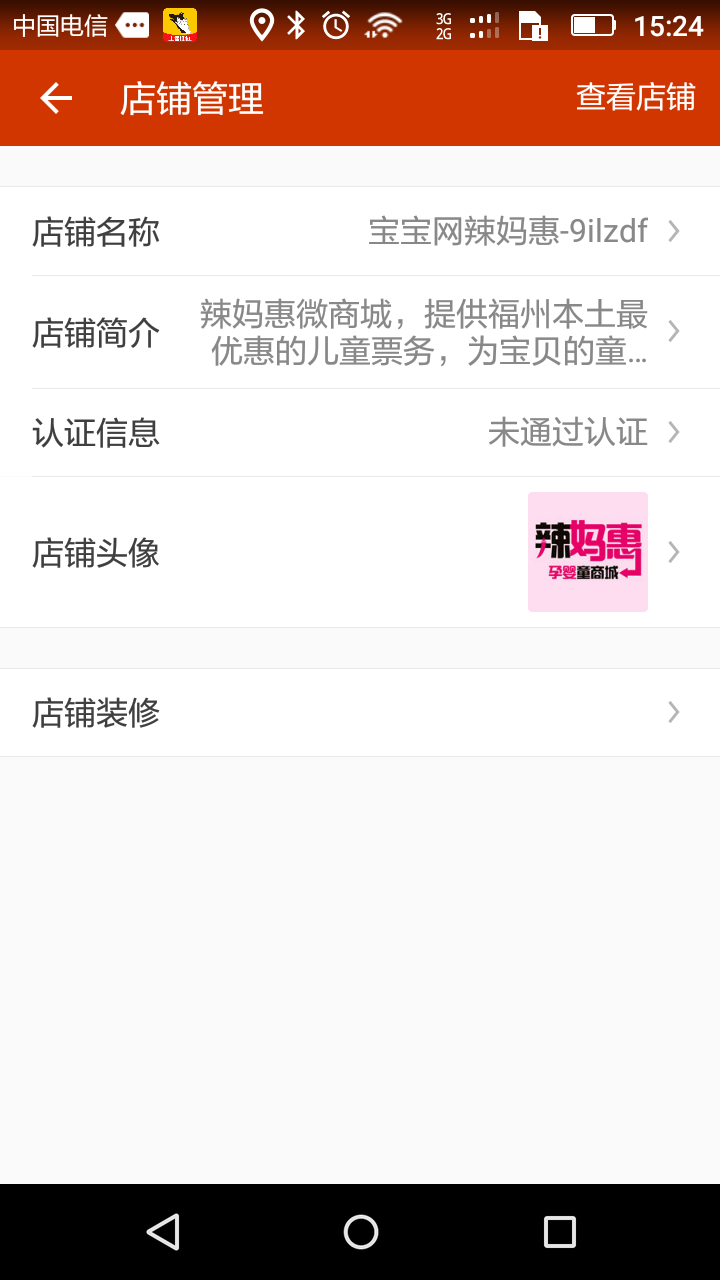The width and height of the screenshot is (720, 1280).
Task: Tap the system home button
Action: [360, 1232]
